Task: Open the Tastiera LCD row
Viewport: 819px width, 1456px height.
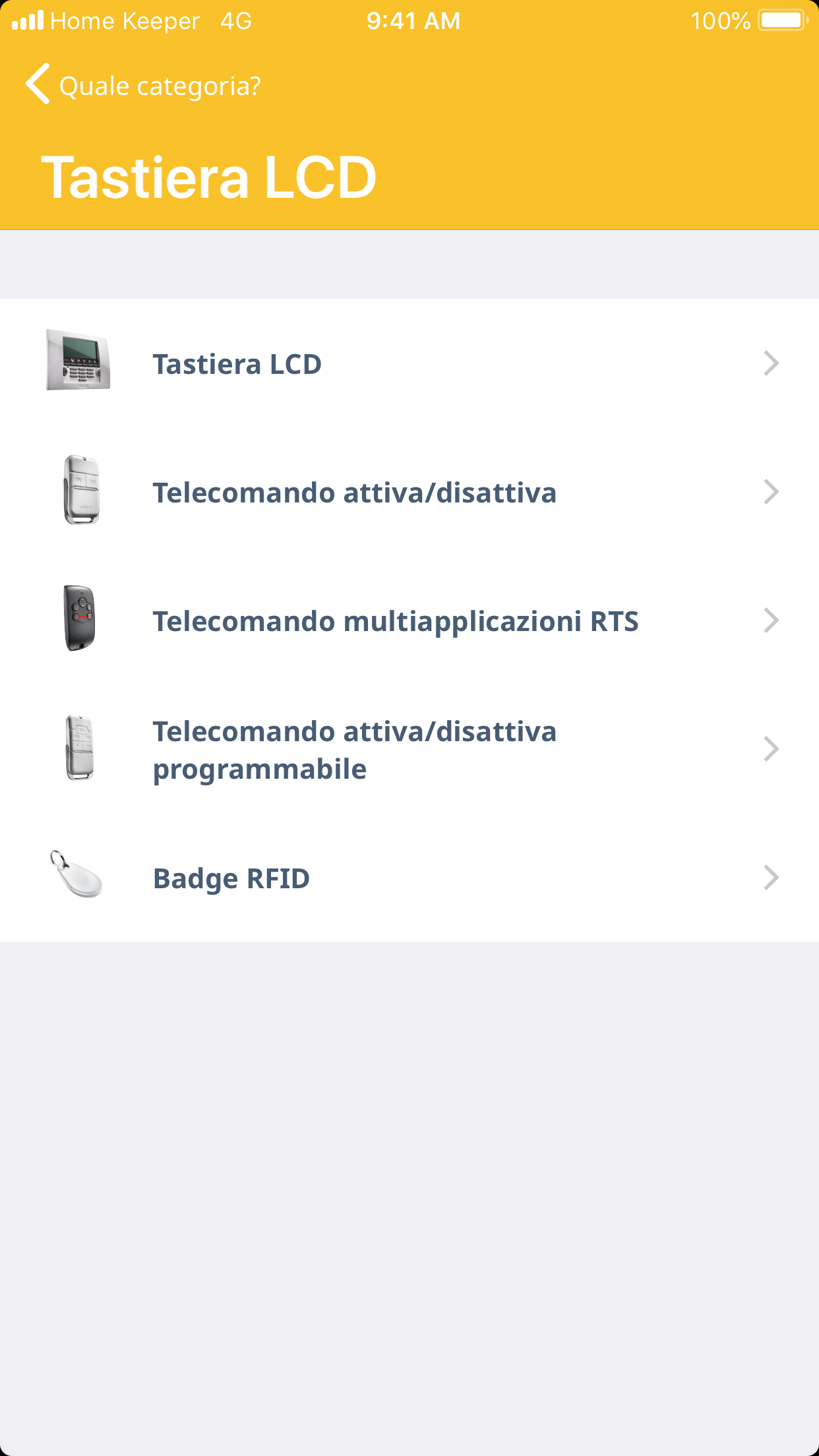Action: (x=409, y=364)
